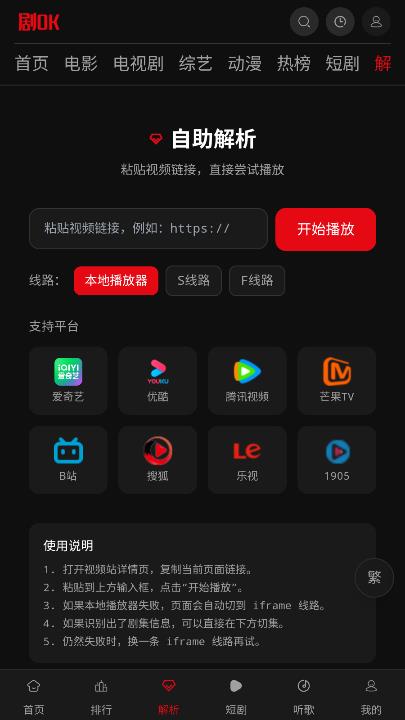Focus the 粘贴视频链接 input field
This screenshot has width=405, height=720.
(148, 229)
